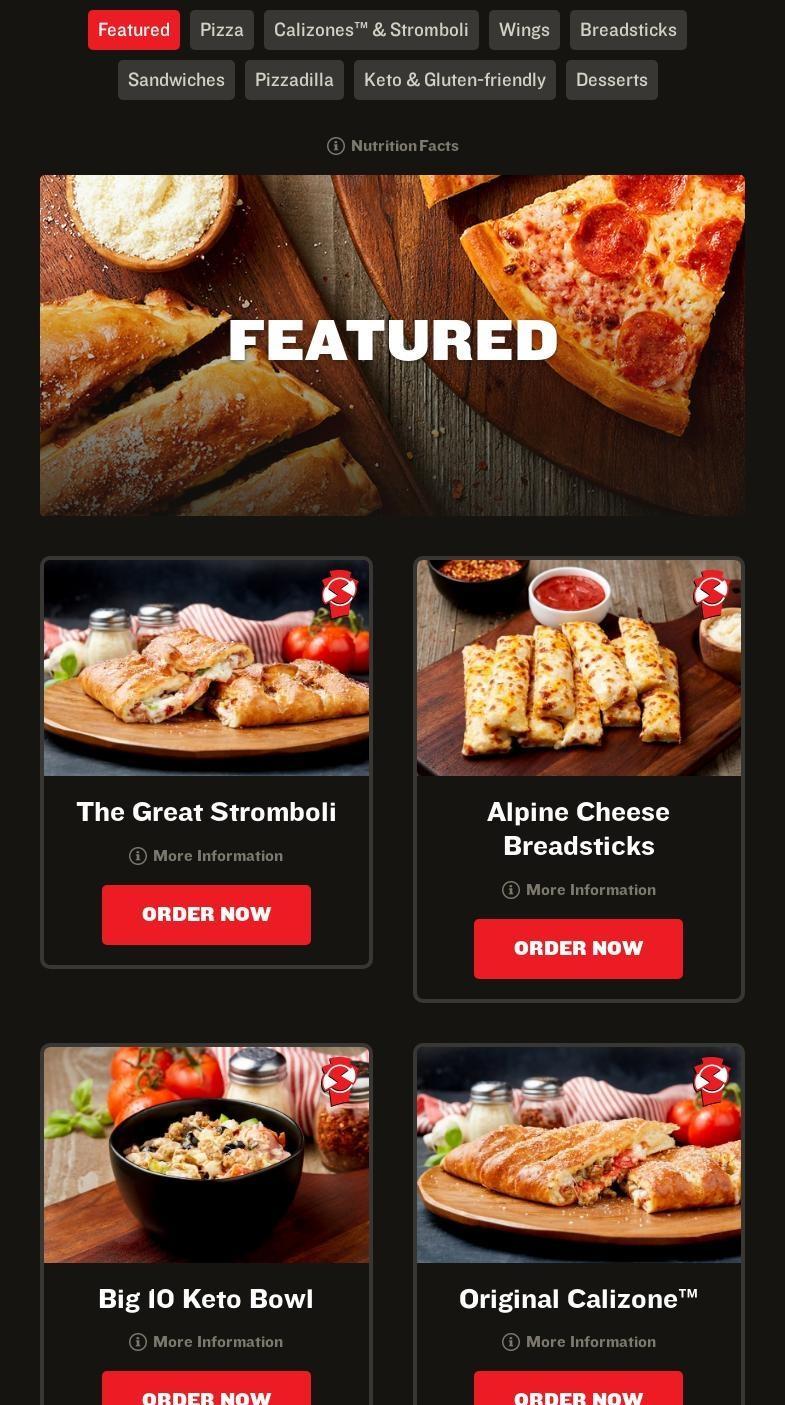See More Information on Alpine Cheese Breadsticks

coord(579,890)
